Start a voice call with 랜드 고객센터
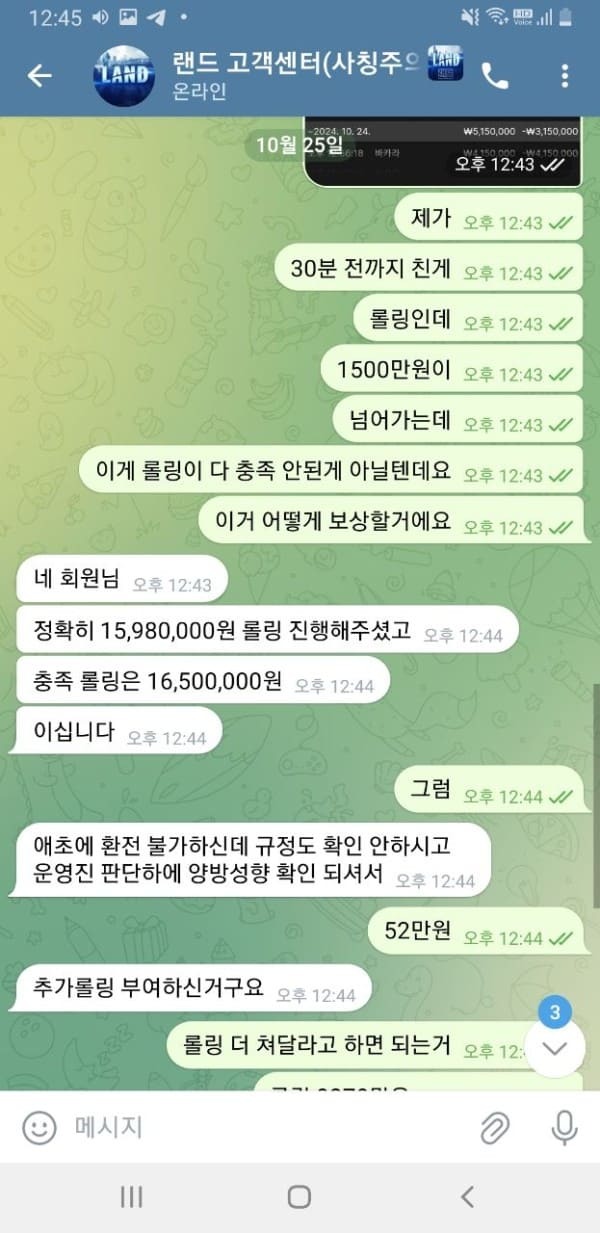 (x=495, y=76)
